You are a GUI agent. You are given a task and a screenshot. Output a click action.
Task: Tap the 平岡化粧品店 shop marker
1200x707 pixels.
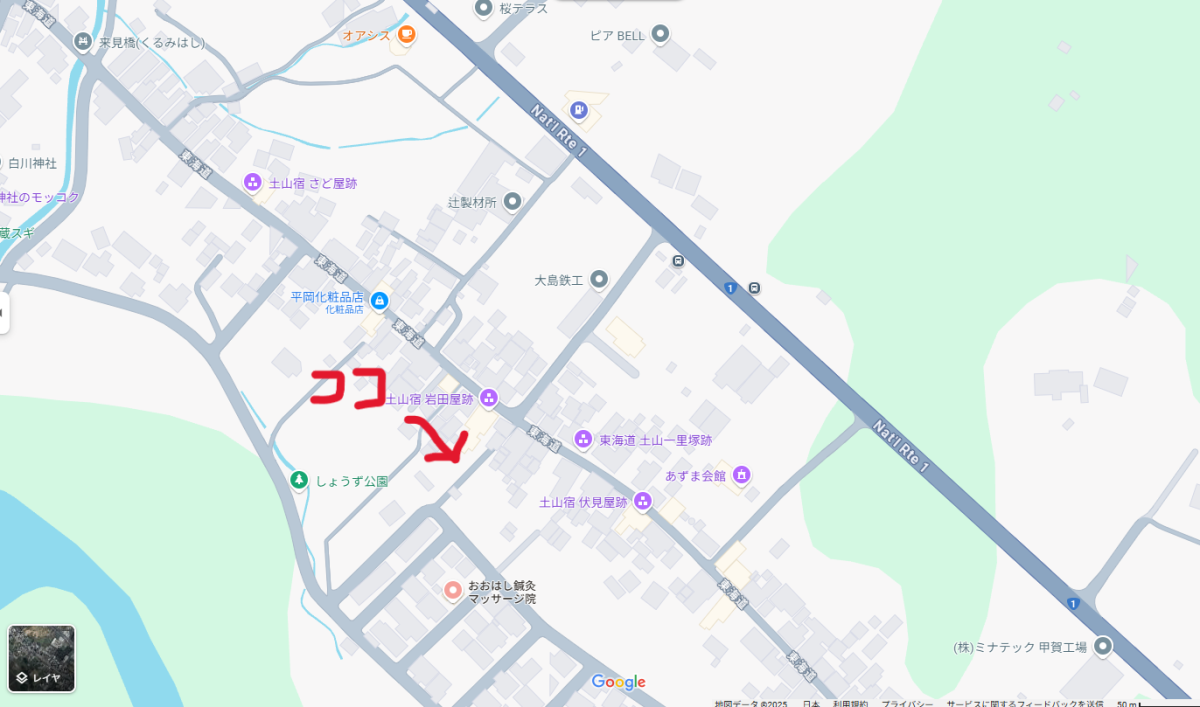[379, 300]
